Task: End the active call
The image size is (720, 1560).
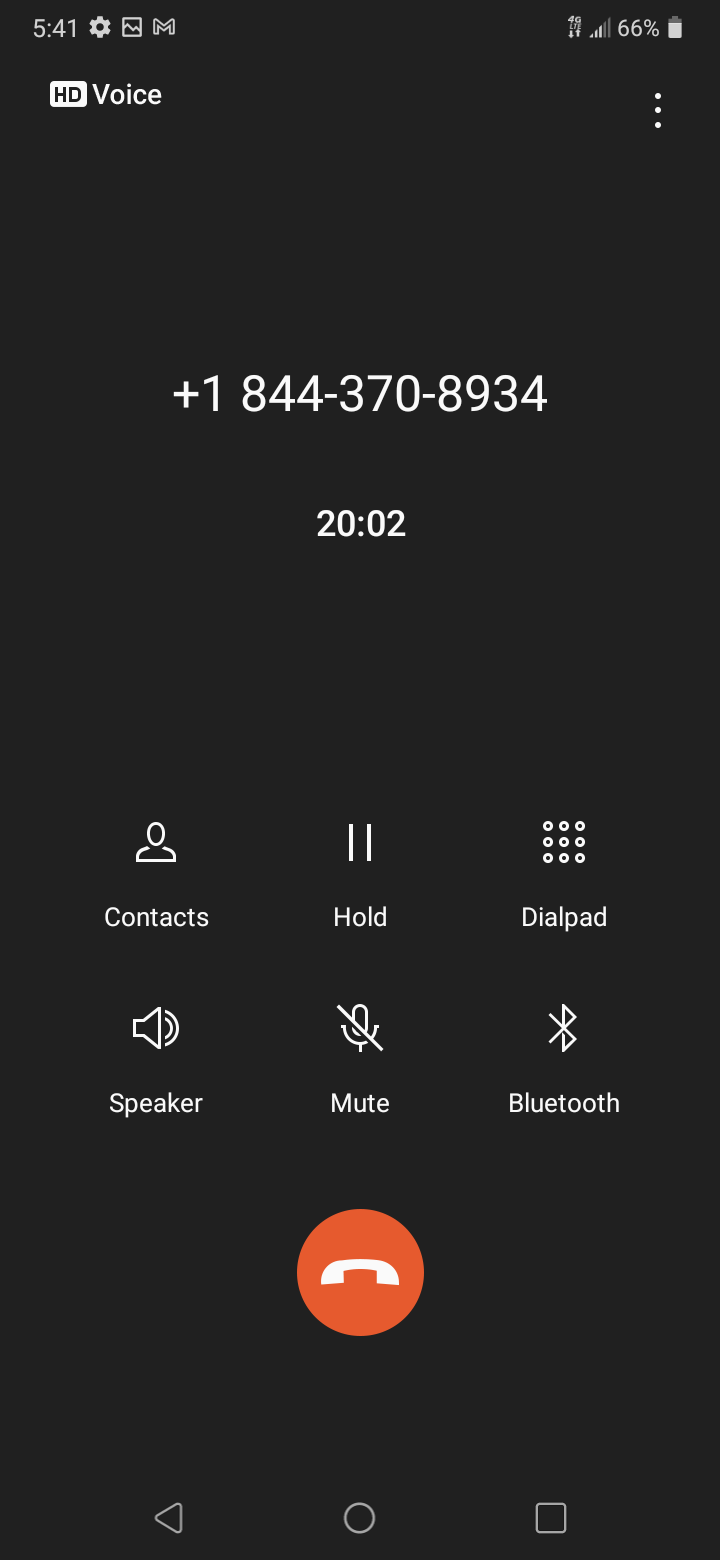Action: click(360, 1271)
